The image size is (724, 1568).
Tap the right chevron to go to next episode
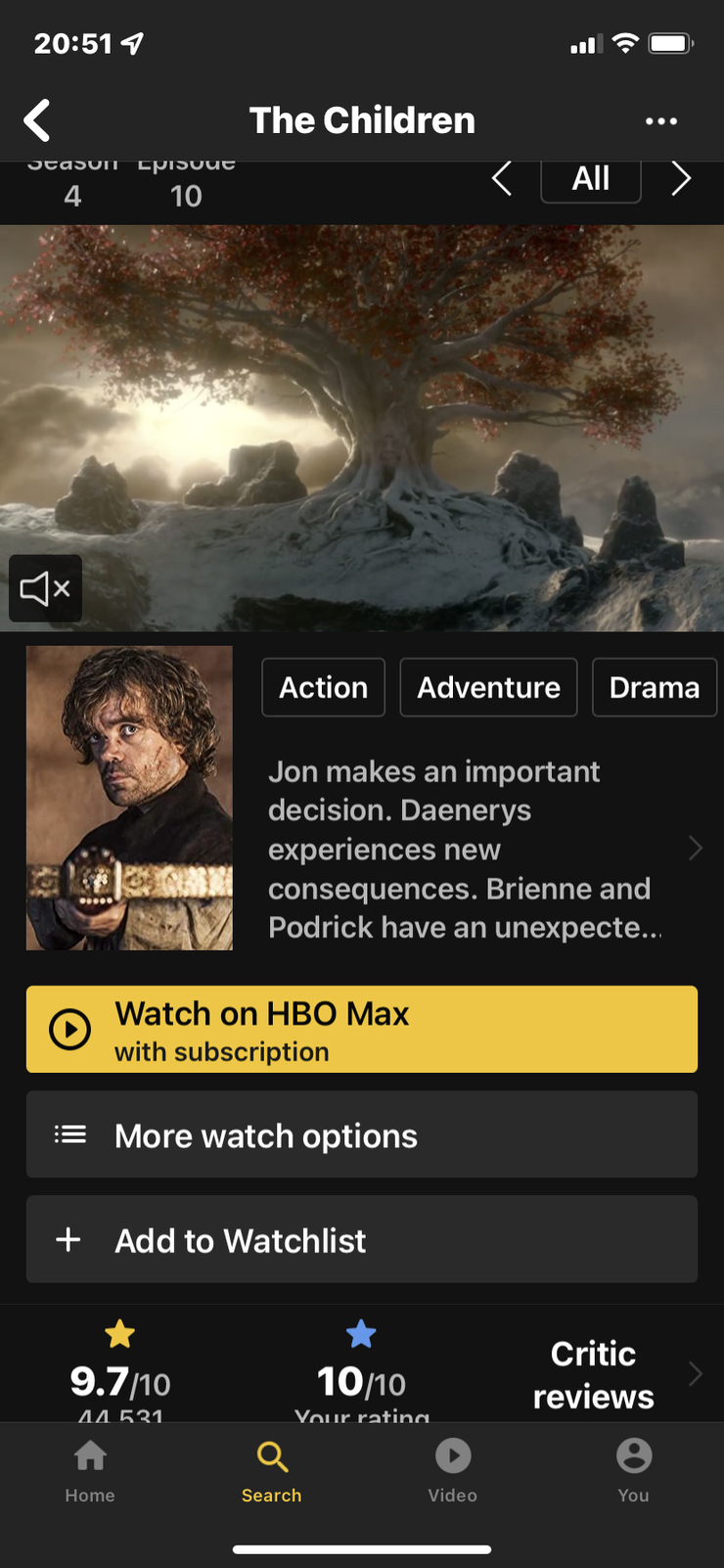point(681,179)
